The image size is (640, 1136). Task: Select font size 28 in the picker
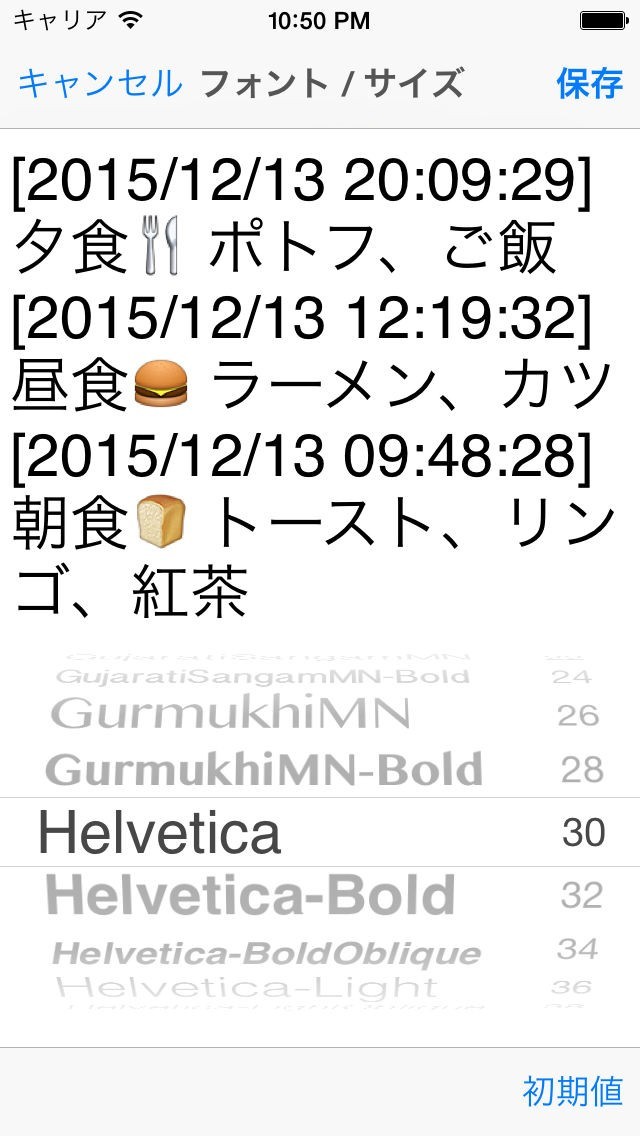582,769
